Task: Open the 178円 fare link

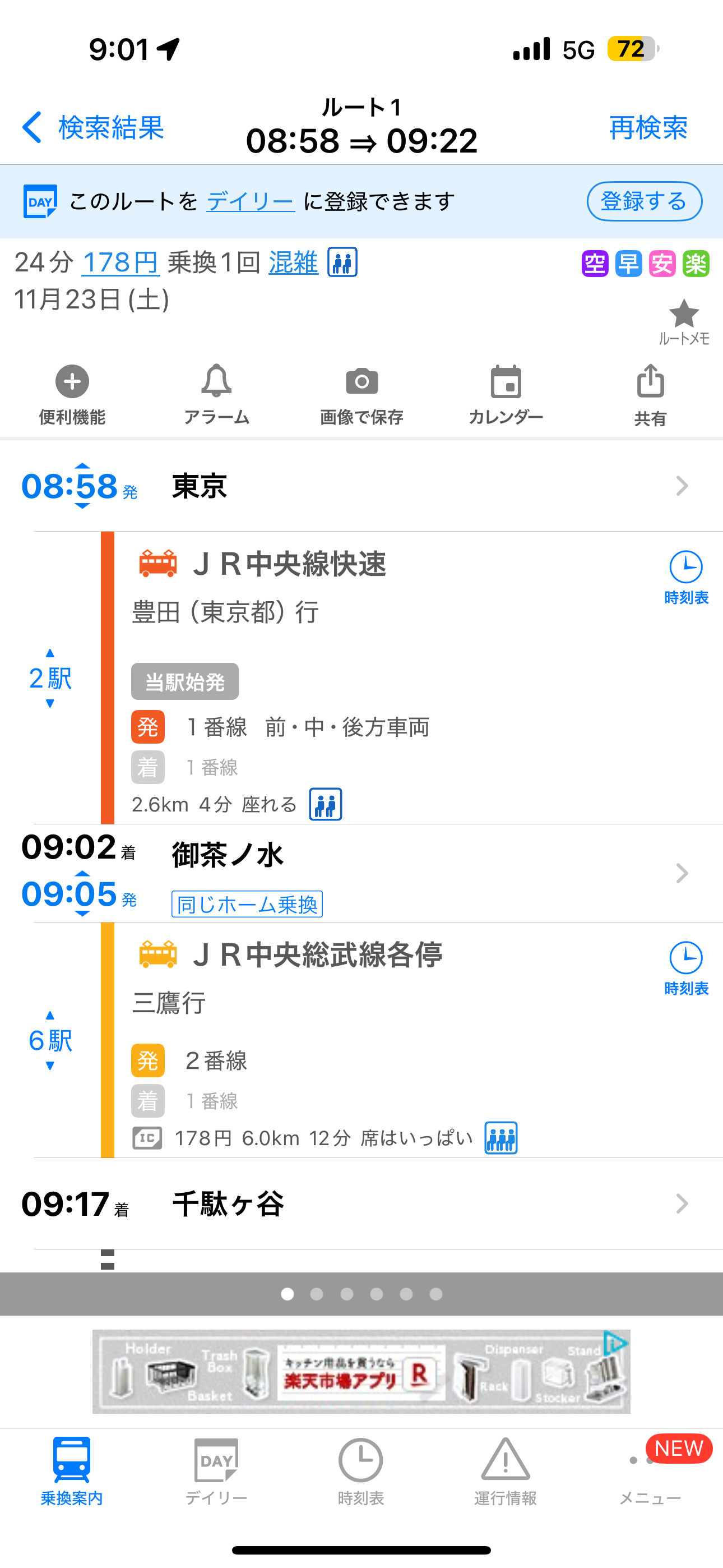Action: tap(121, 263)
